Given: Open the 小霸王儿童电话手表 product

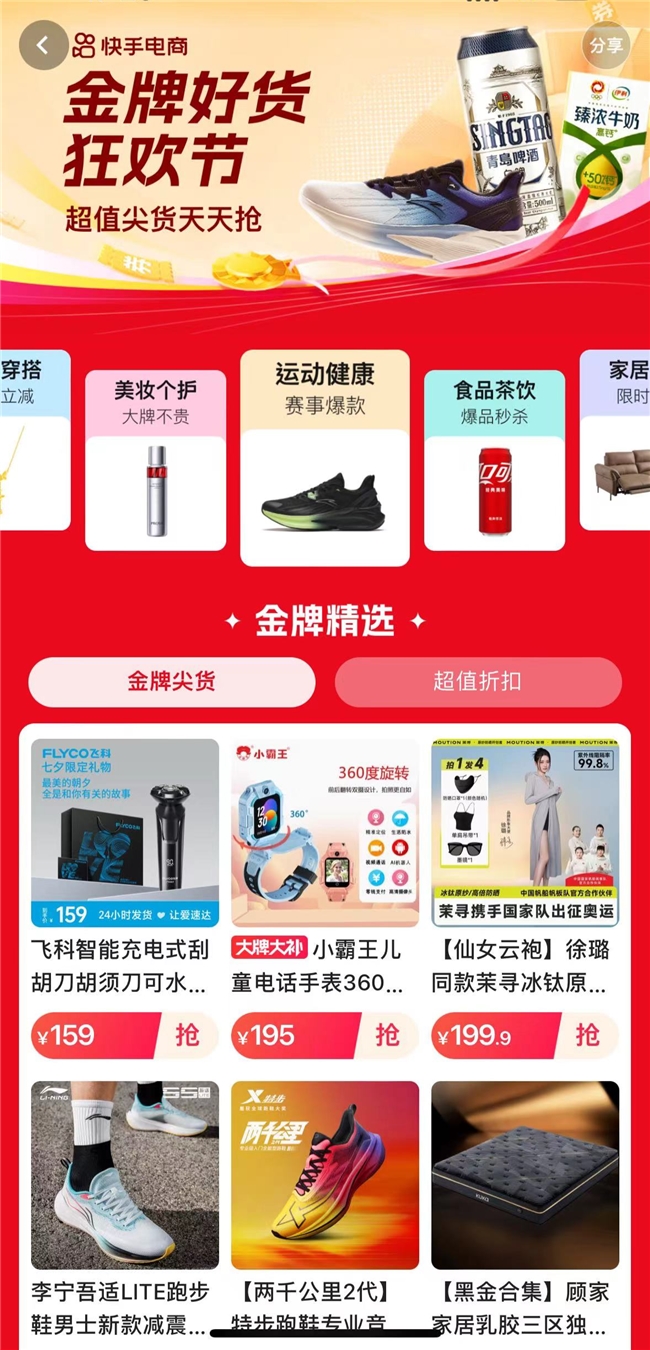Looking at the screenshot, I should (325, 833).
